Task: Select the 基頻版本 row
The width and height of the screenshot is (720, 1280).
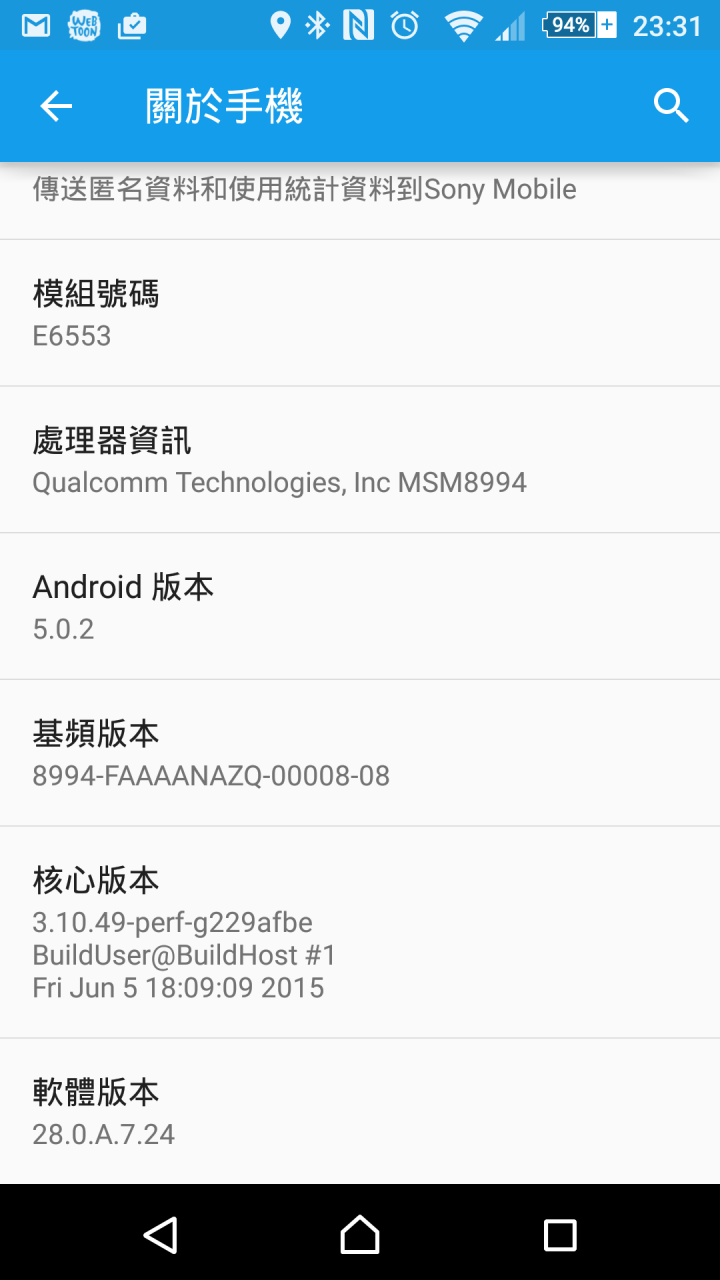Action: point(360,753)
